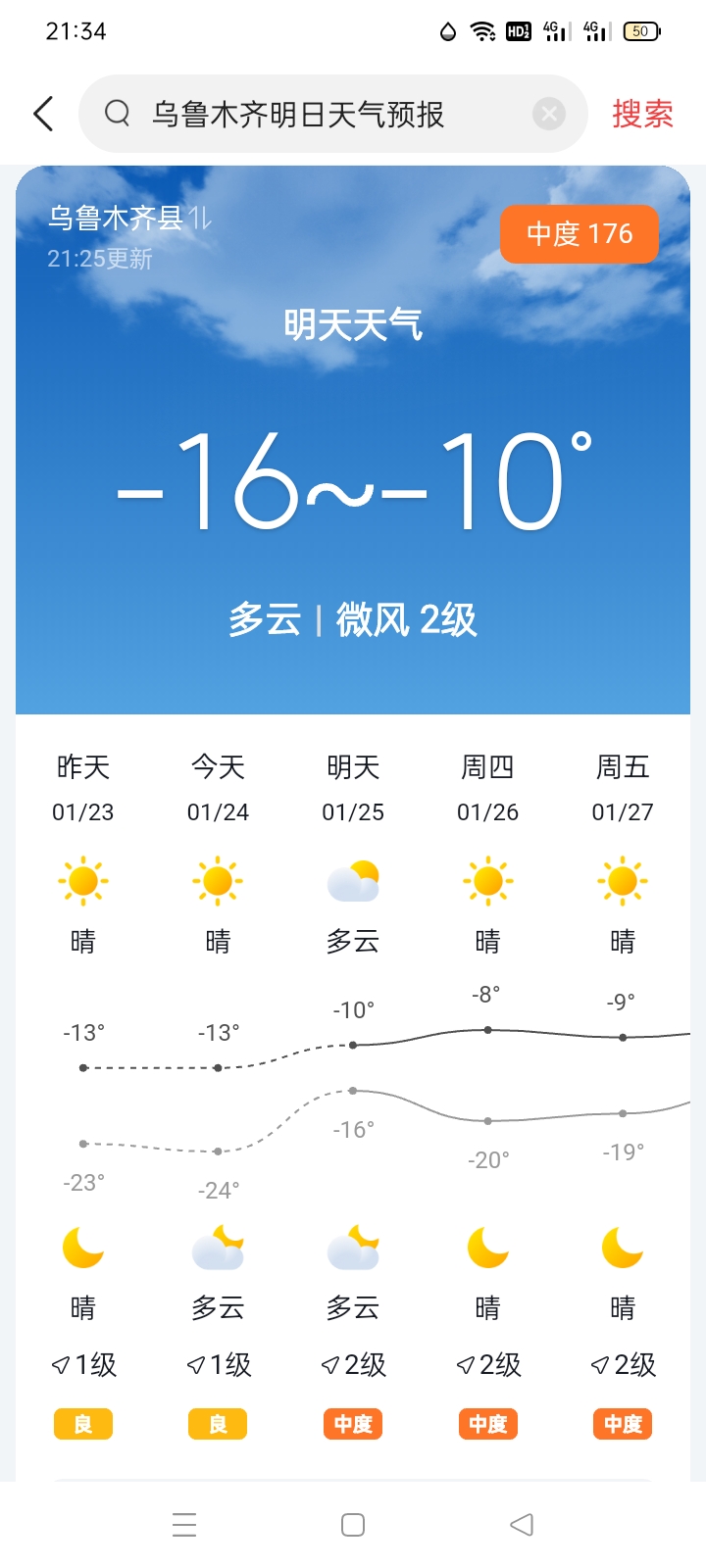The height and width of the screenshot is (1568, 706).
Task: Click the night moon icon for 周四
Action: [487, 1247]
